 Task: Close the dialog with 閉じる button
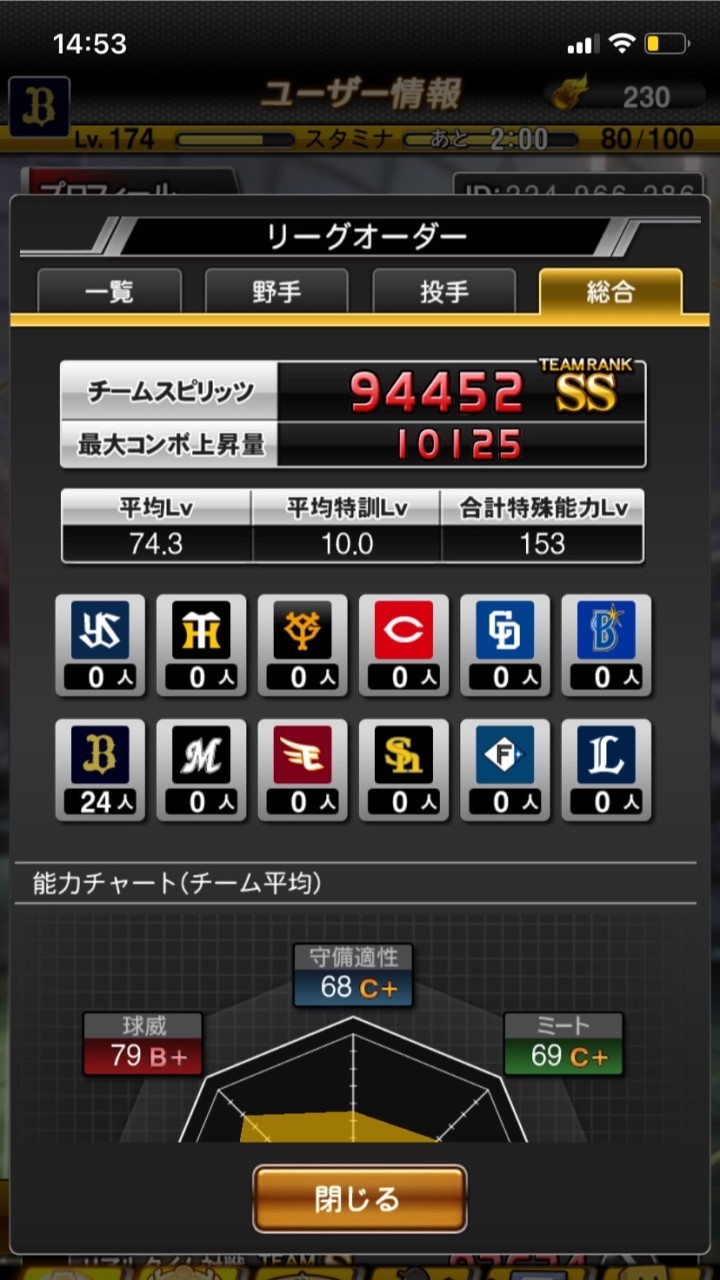359,1198
